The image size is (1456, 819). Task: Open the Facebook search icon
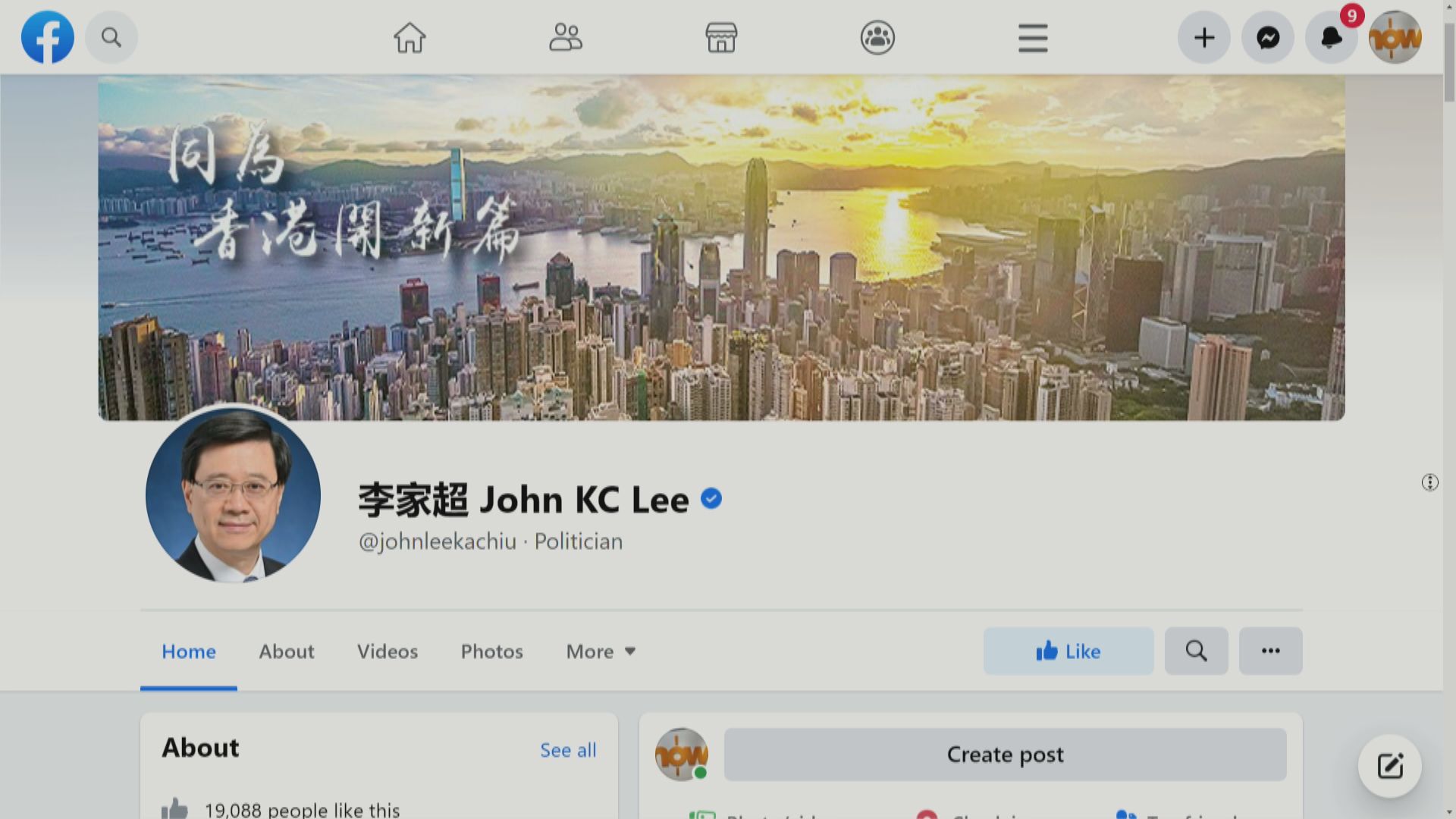tap(111, 37)
